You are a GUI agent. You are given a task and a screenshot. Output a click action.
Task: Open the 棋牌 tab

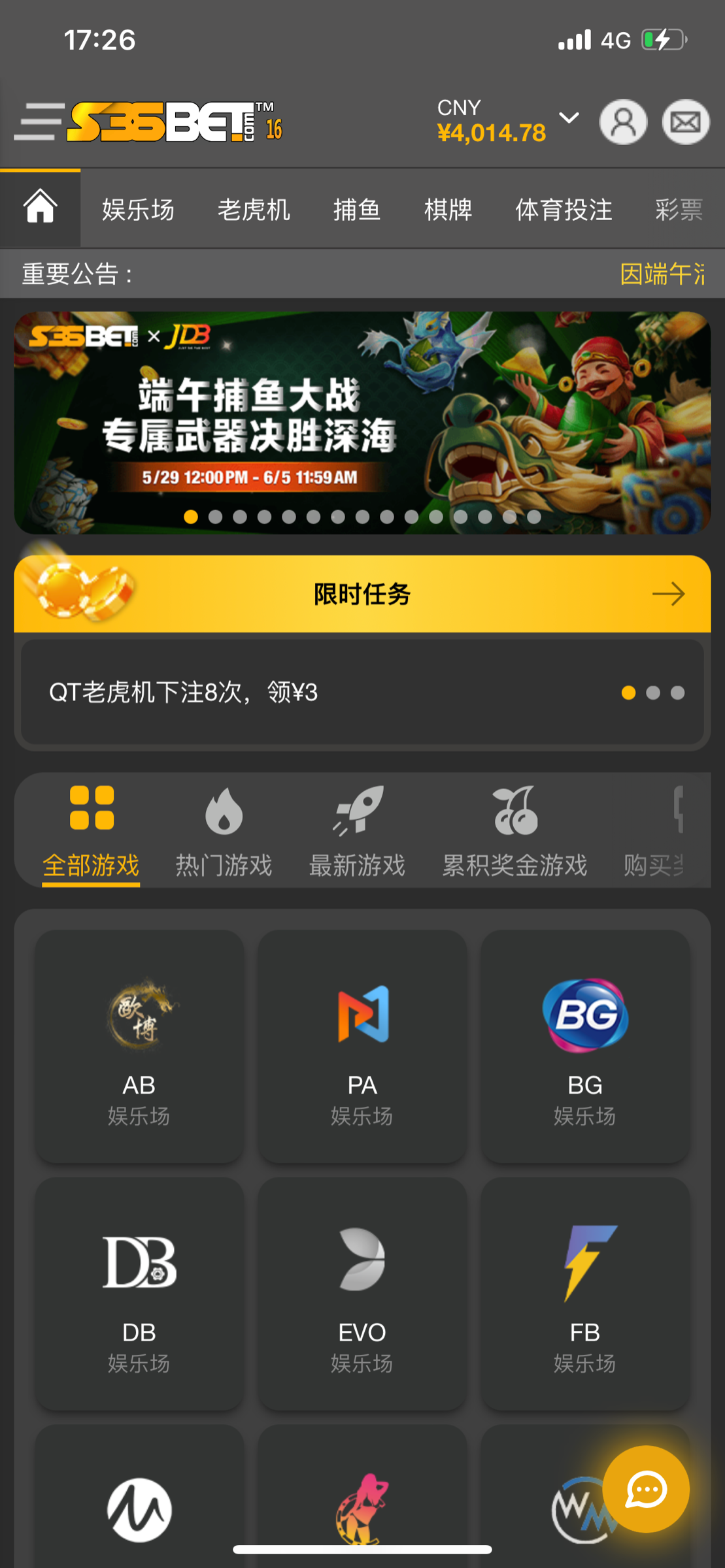point(448,210)
